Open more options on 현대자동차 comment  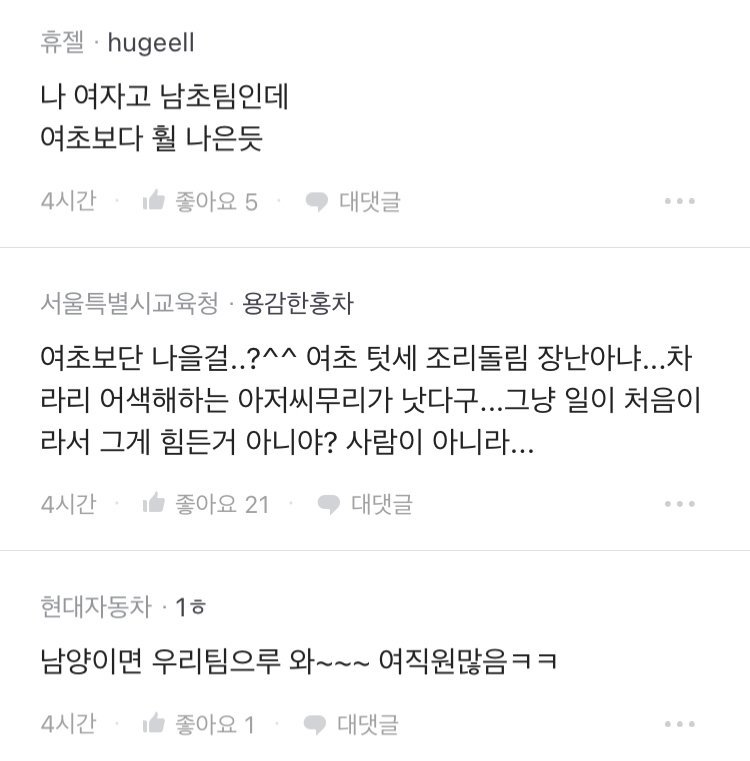pos(679,723)
